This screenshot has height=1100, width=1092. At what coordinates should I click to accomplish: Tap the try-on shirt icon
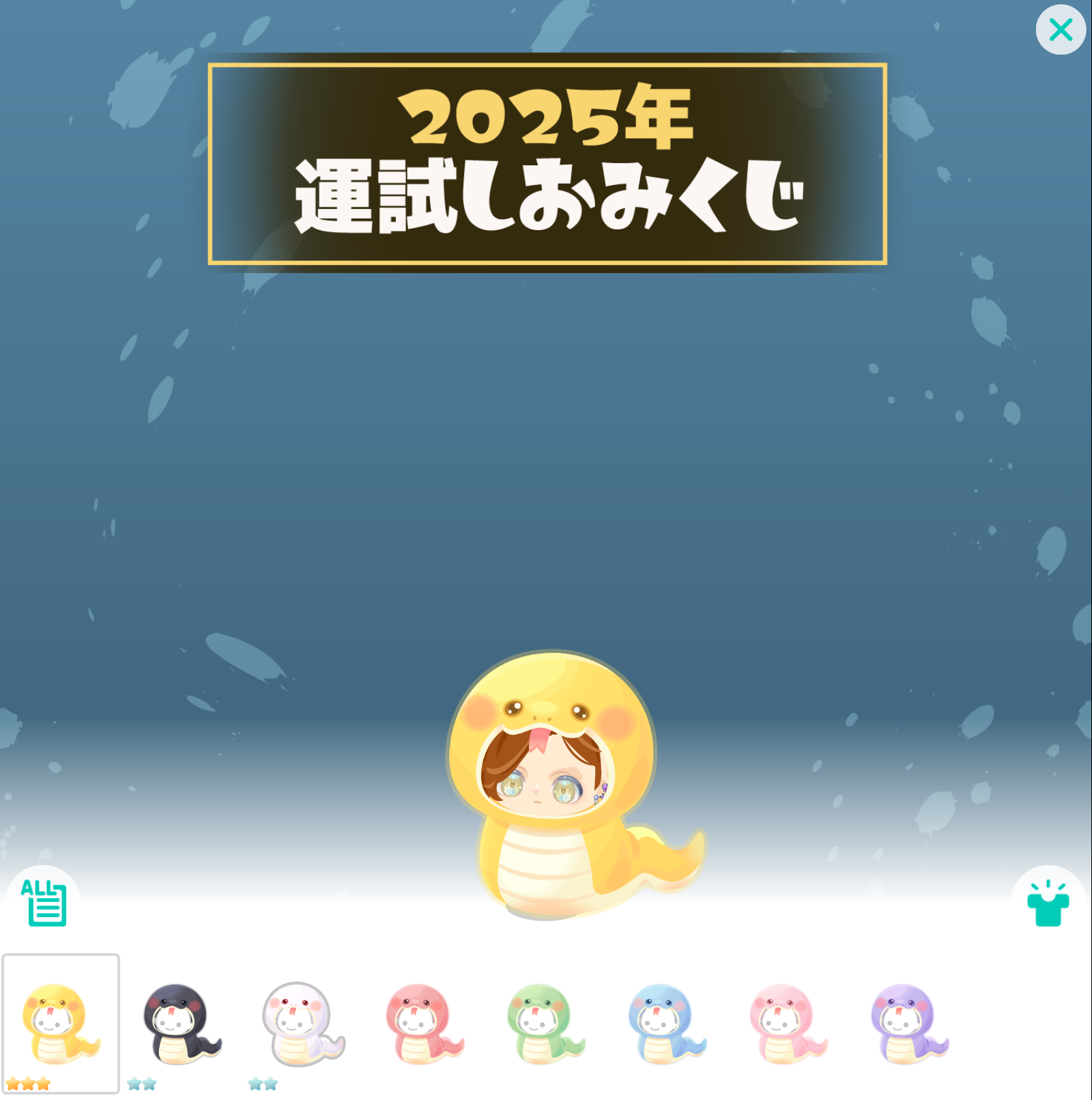(x=1048, y=904)
